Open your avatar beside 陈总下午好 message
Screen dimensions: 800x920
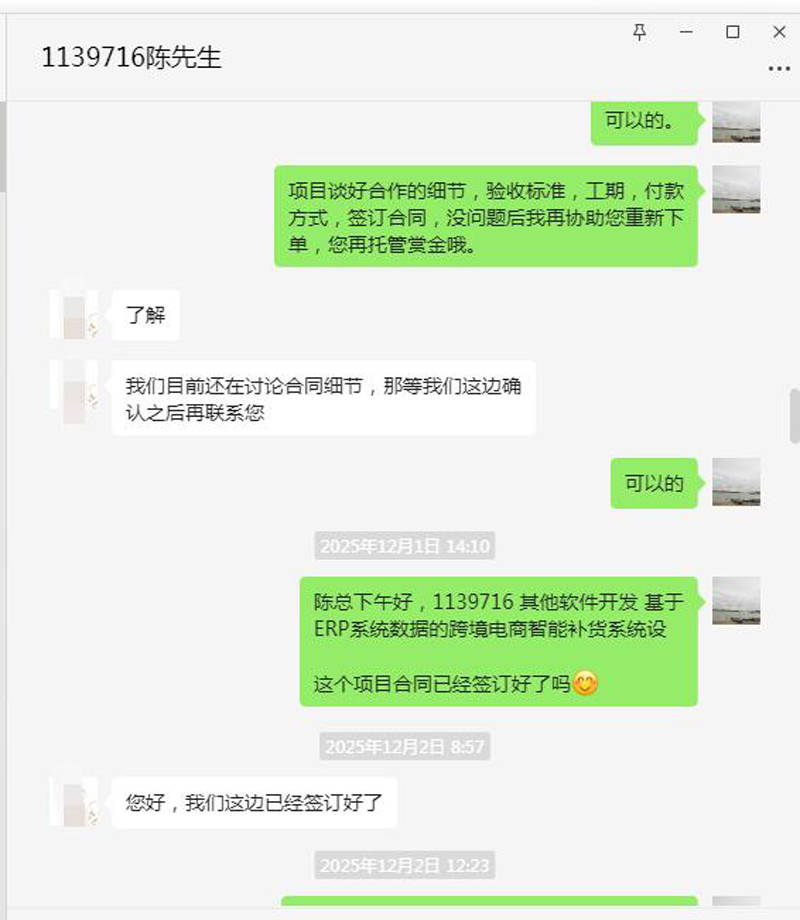(736, 600)
